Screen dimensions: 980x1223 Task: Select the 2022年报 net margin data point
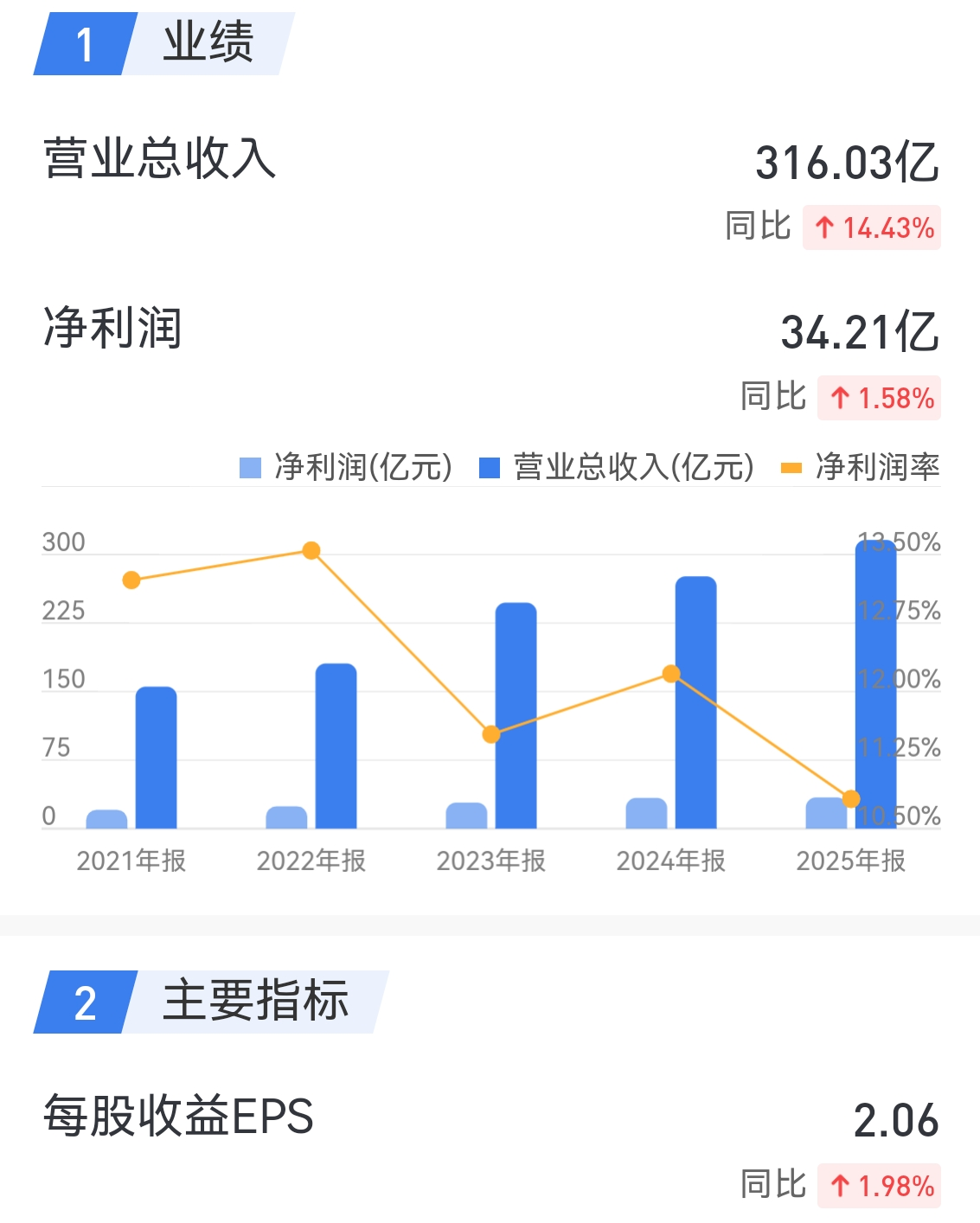(x=311, y=551)
